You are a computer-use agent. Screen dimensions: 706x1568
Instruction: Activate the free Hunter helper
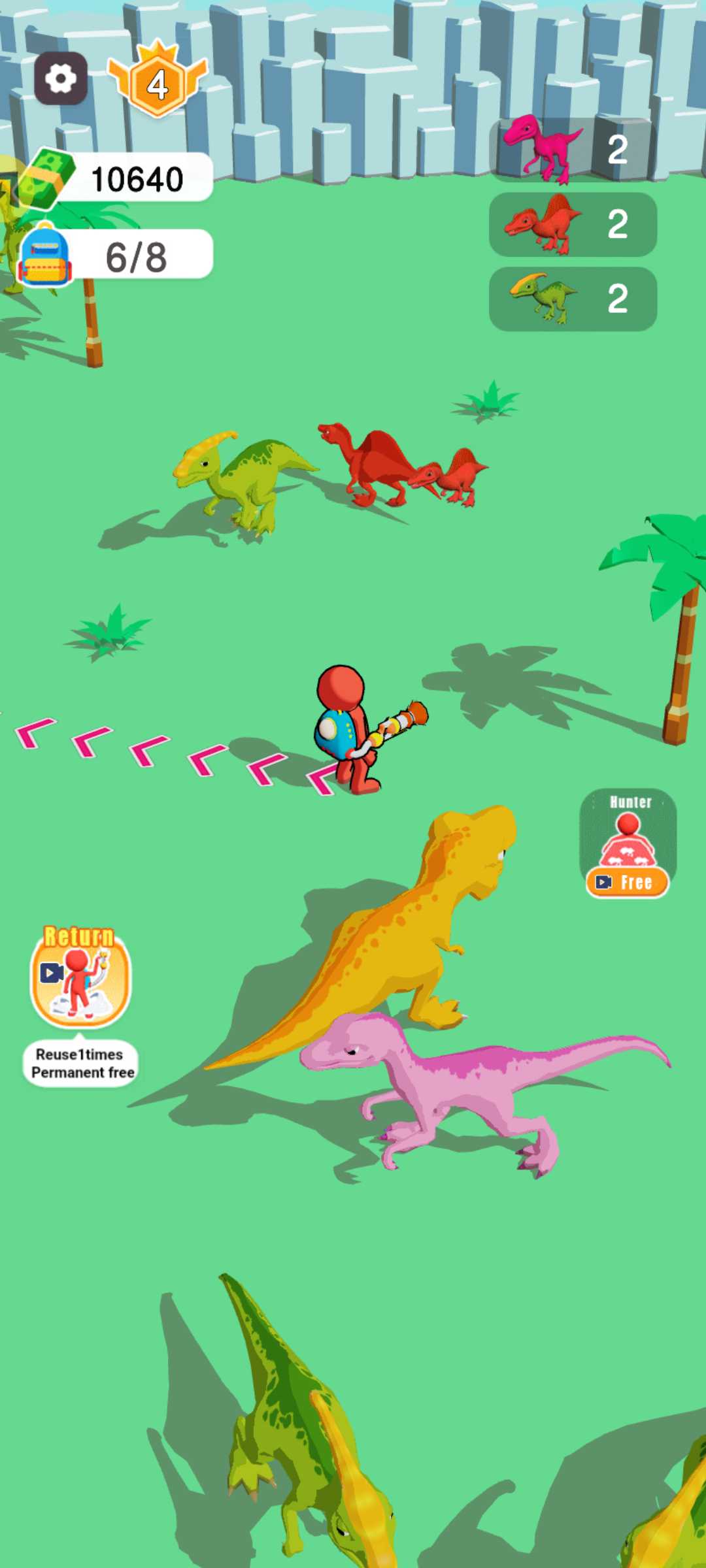628,843
